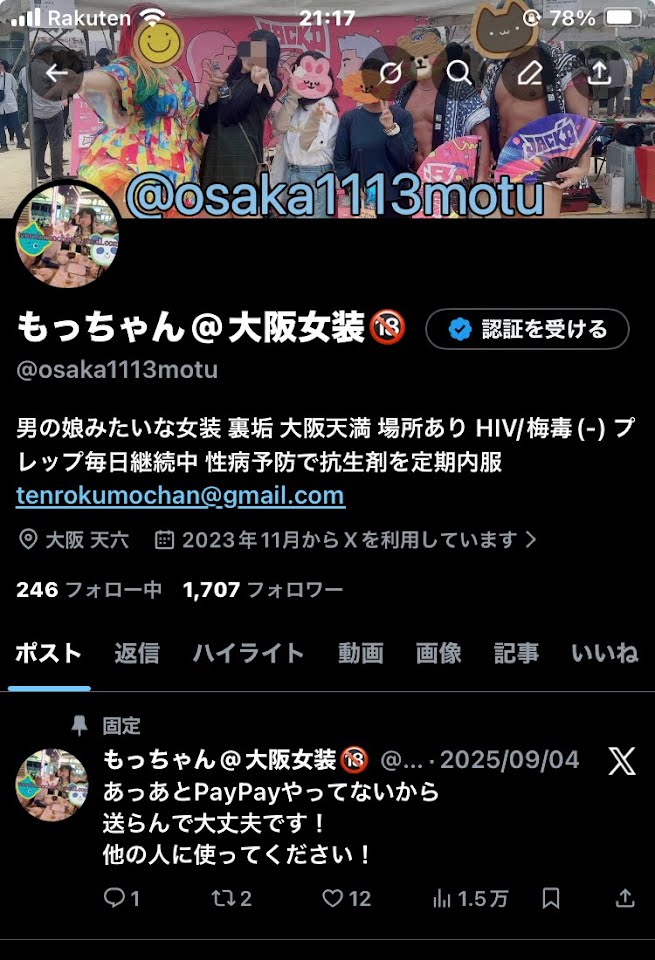This screenshot has height=960, width=655.
Task: Search this profile's posts
Action: (x=459, y=73)
